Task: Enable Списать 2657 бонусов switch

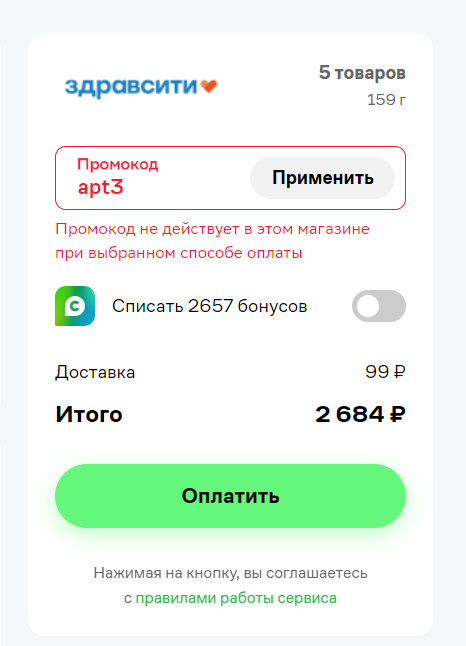Action: pyautogui.click(x=379, y=306)
